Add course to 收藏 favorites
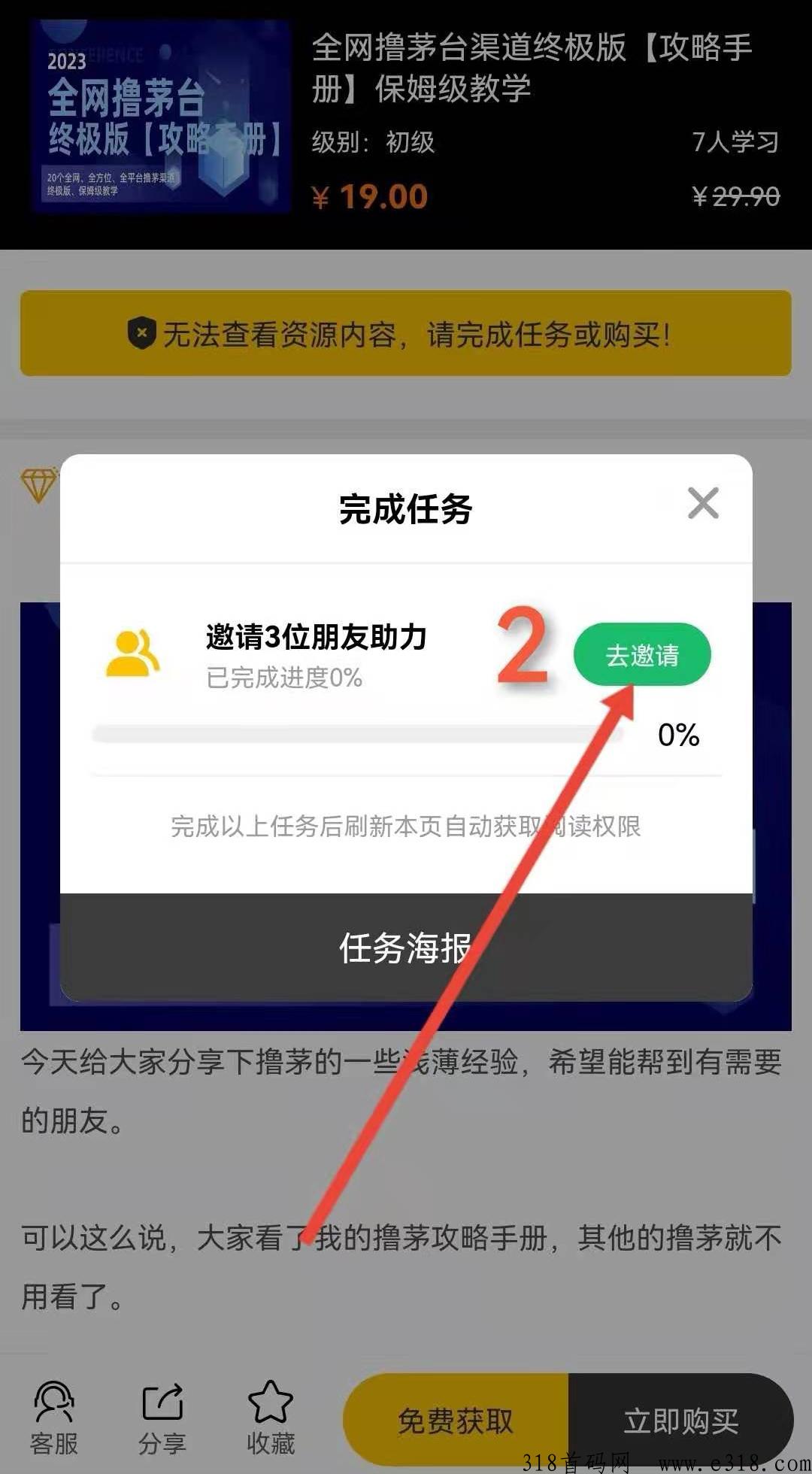Screen dimensions: 812x1474 click(x=271, y=1418)
